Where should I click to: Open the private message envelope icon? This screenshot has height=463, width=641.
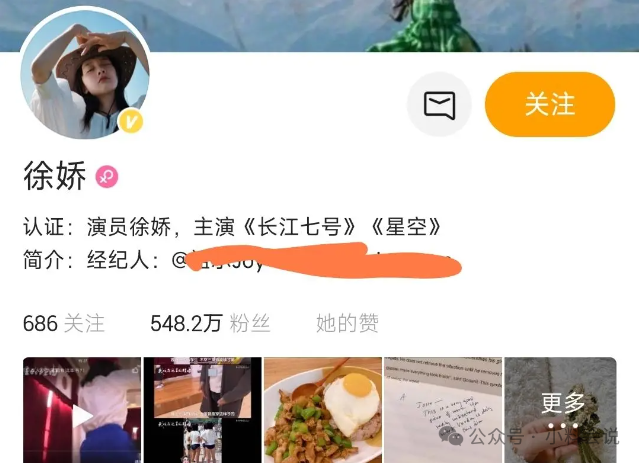pyautogui.click(x=440, y=104)
